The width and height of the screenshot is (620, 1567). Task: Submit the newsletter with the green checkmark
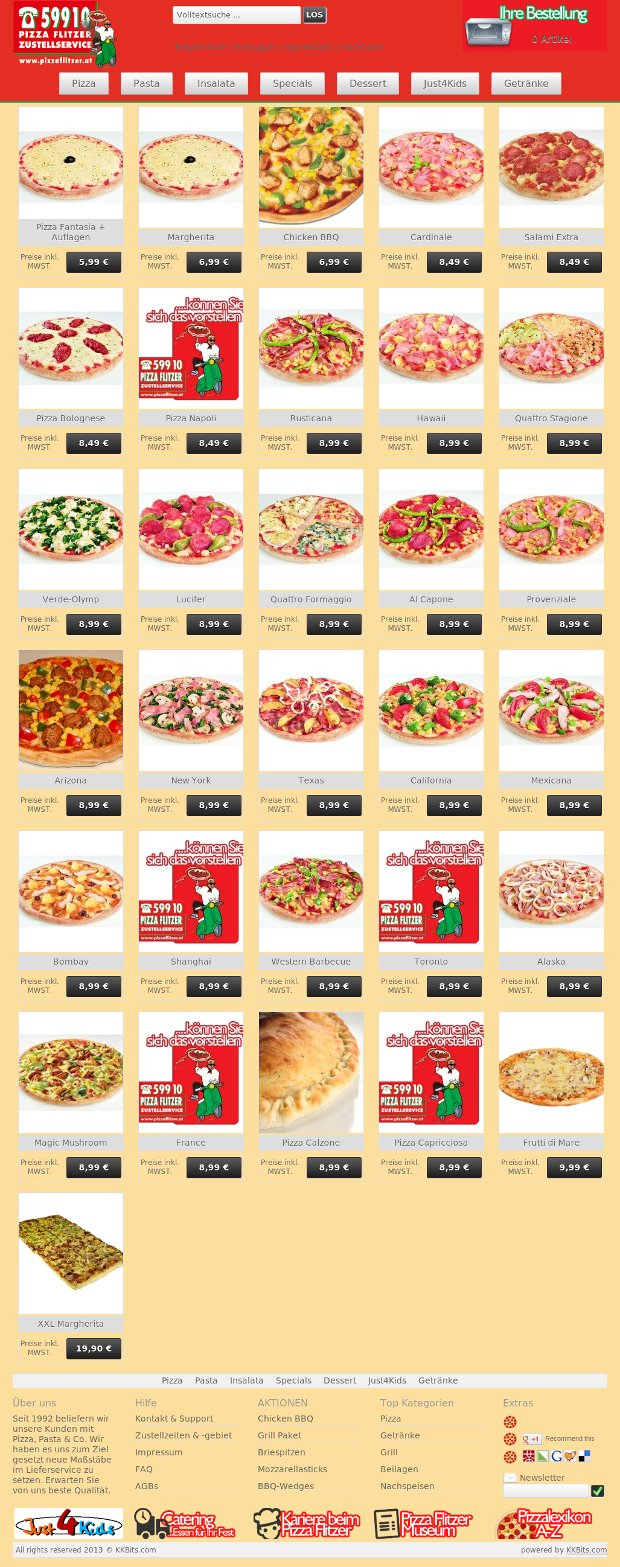tap(597, 1491)
